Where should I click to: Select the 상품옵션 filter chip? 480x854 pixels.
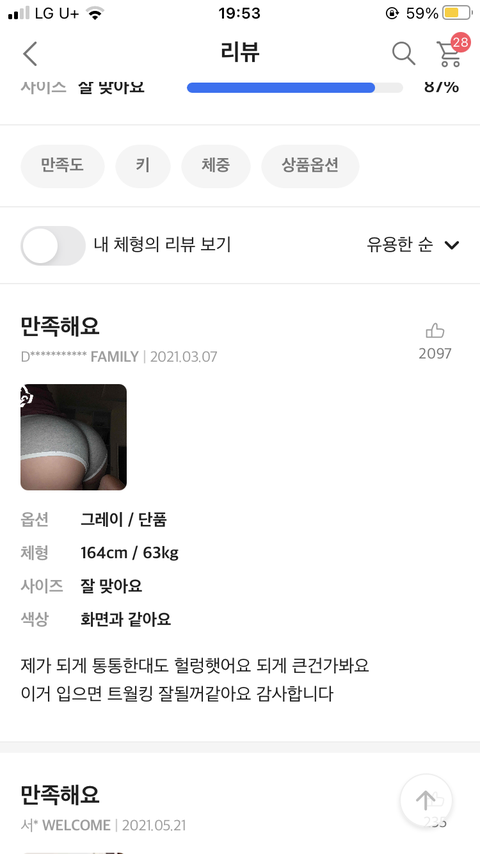(310, 166)
